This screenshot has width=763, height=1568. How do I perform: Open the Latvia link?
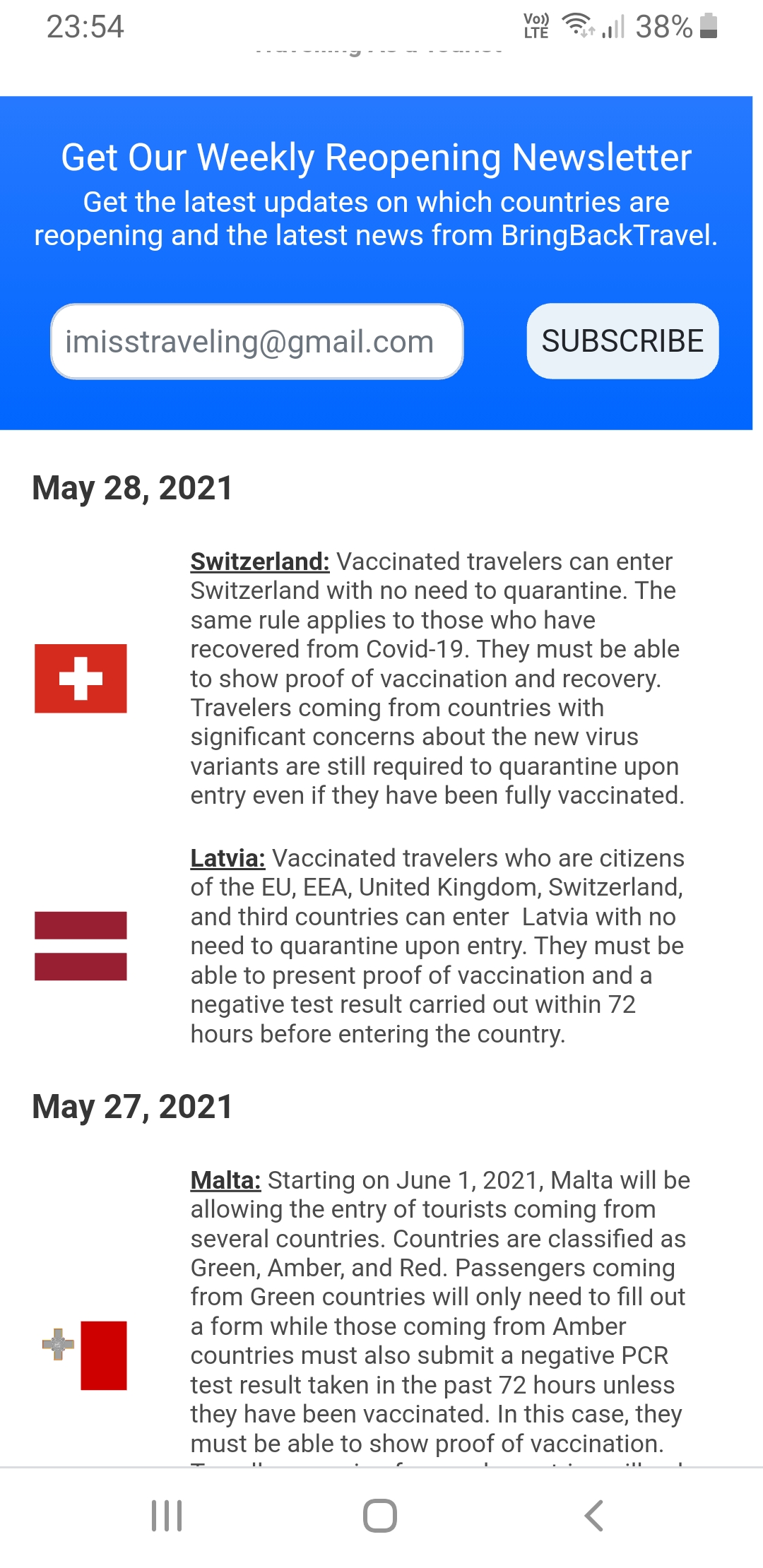click(227, 858)
